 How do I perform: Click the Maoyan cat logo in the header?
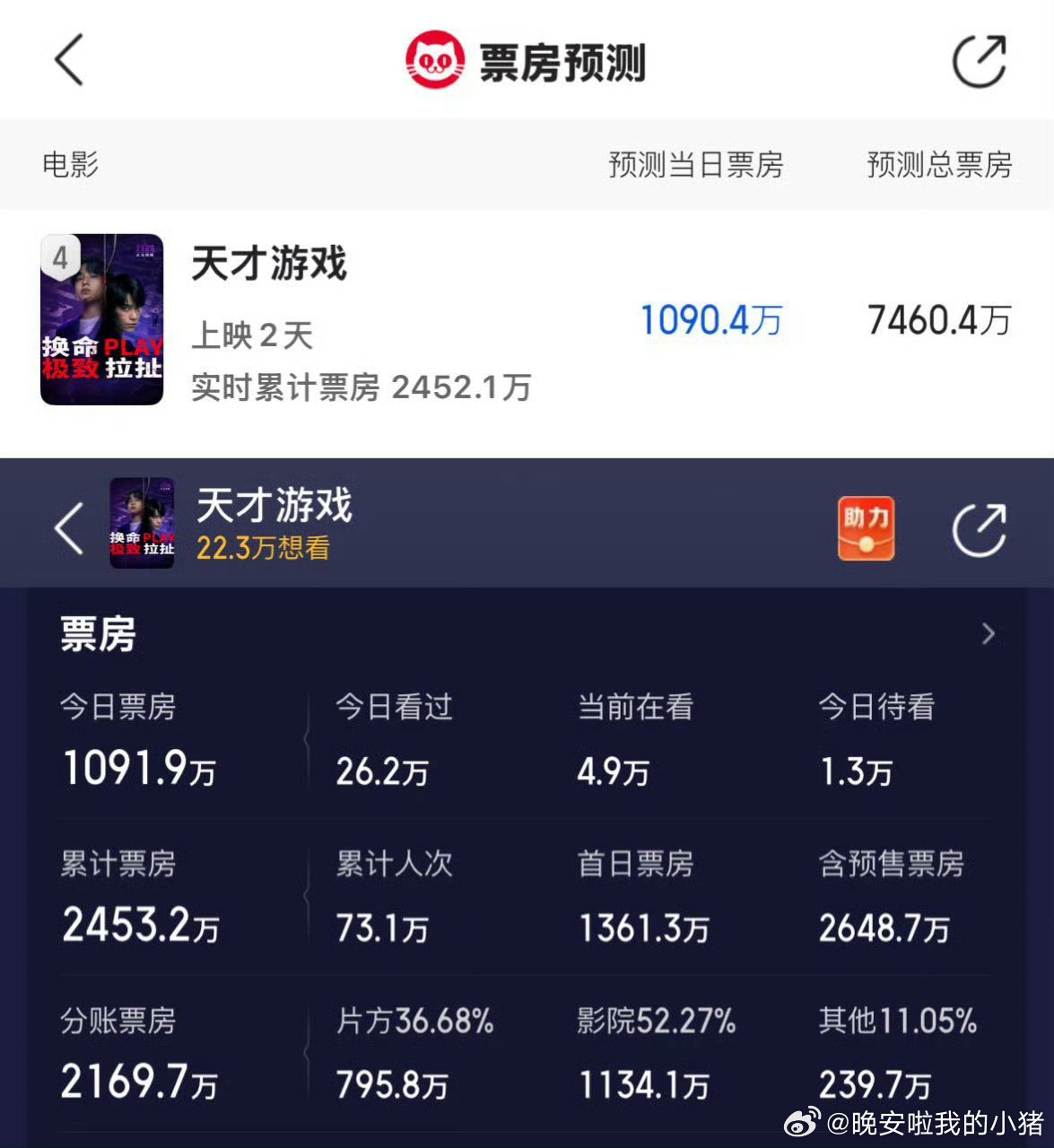coord(435,59)
